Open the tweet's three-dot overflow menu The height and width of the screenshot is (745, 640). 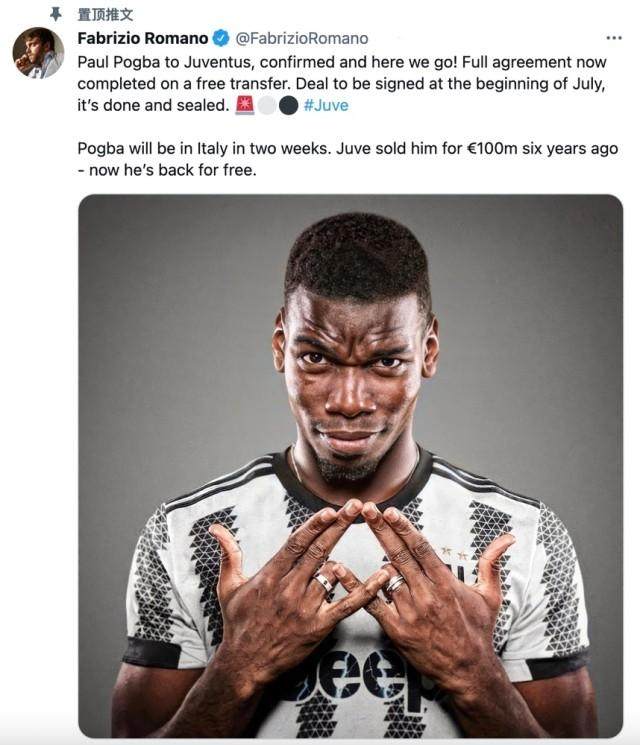click(613, 39)
